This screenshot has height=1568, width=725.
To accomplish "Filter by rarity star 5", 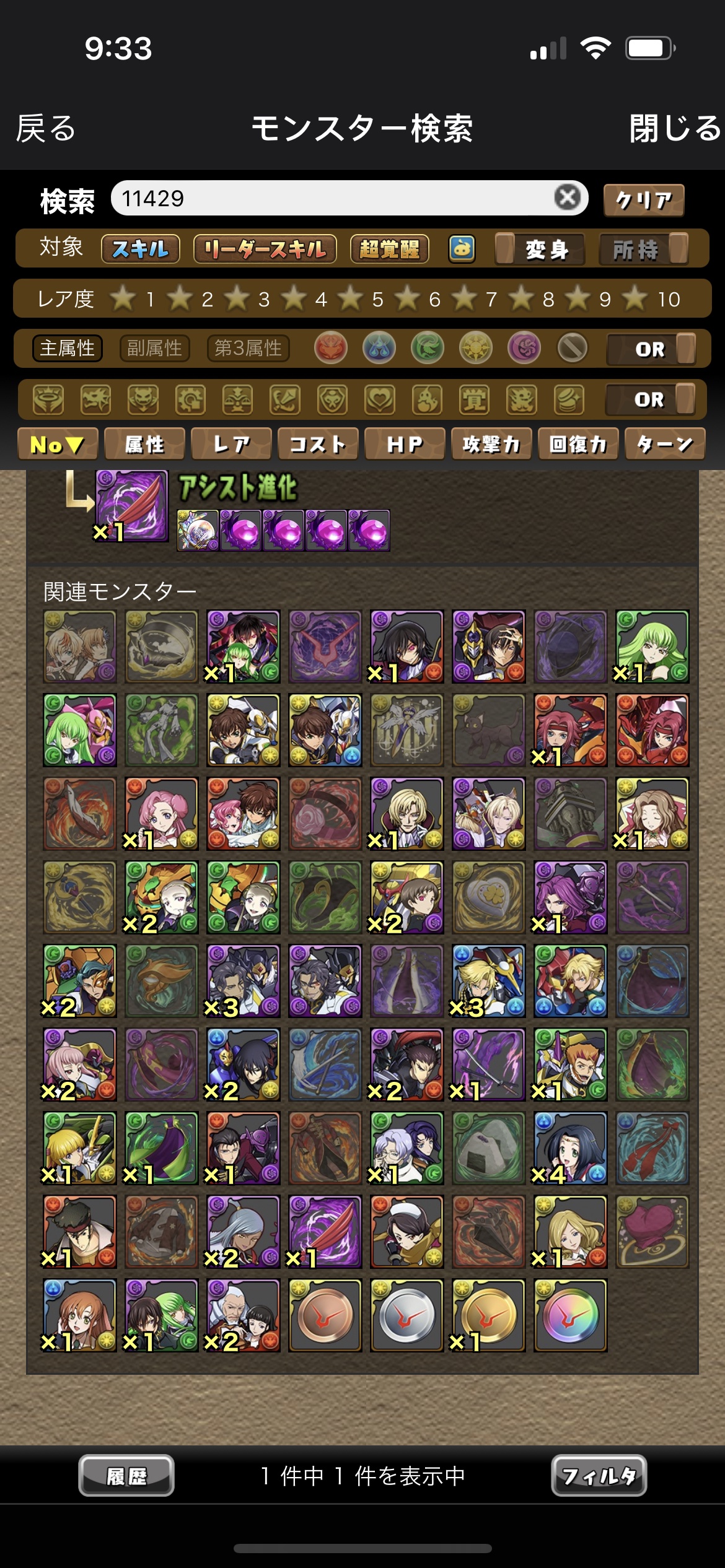I will [362, 299].
